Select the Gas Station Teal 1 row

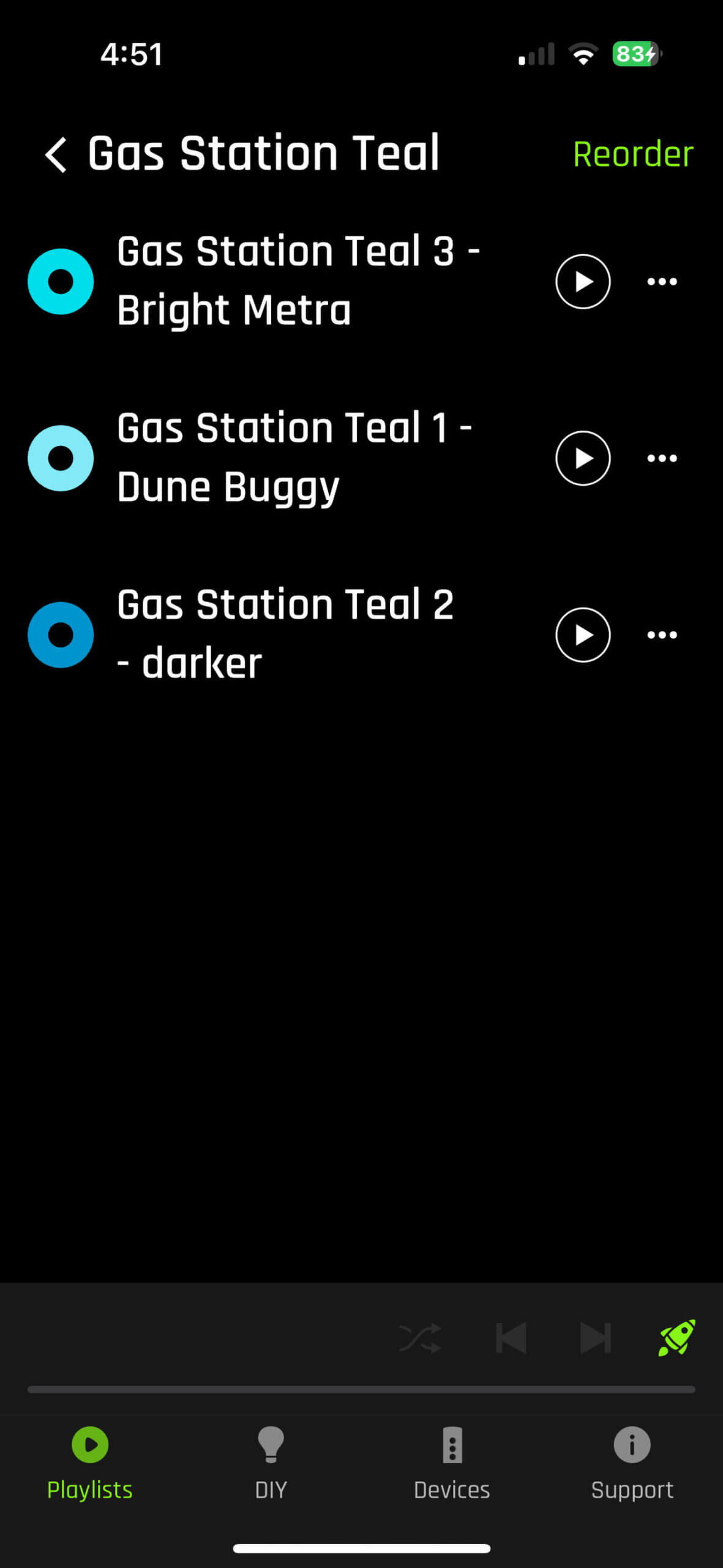coord(294,458)
